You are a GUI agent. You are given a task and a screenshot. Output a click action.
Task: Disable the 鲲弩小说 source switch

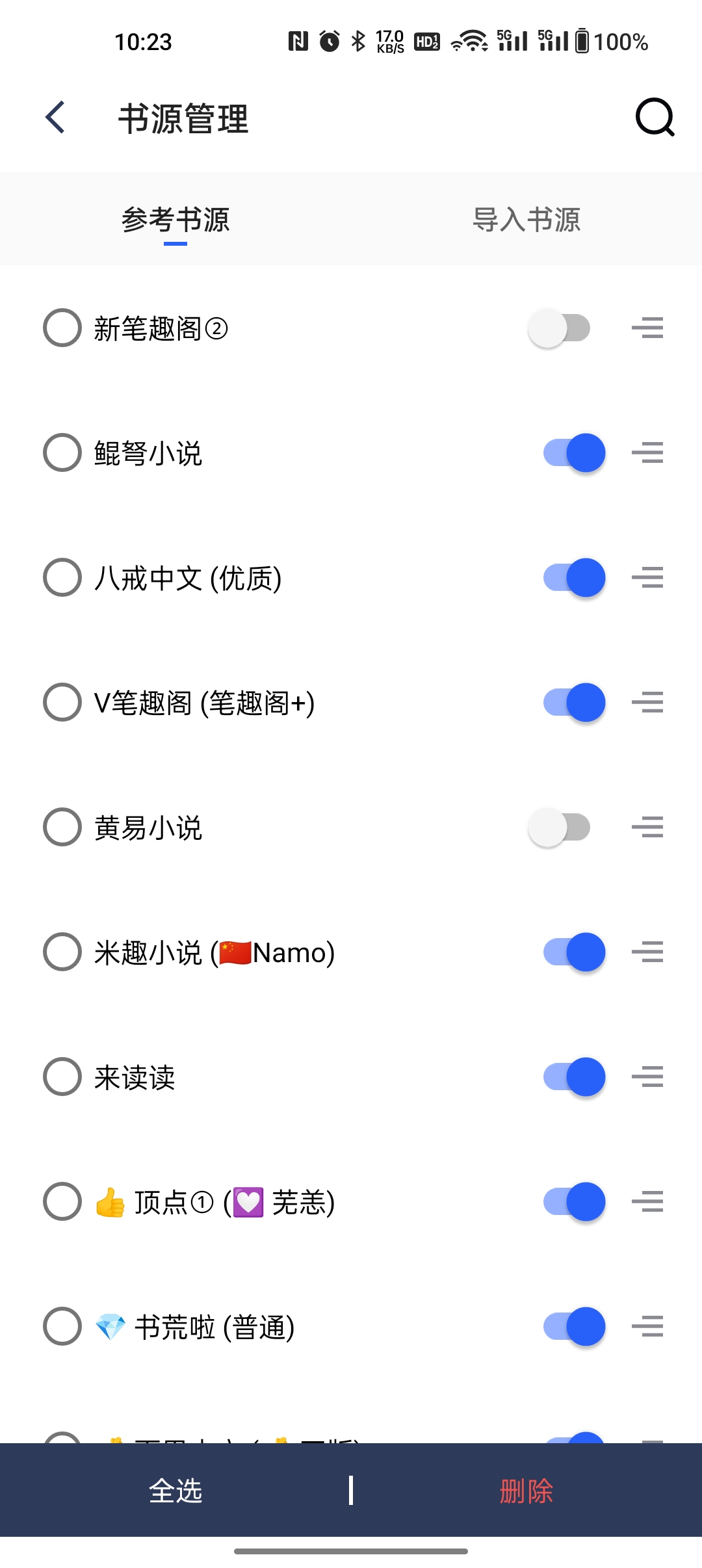pyautogui.click(x=572, y=453)
